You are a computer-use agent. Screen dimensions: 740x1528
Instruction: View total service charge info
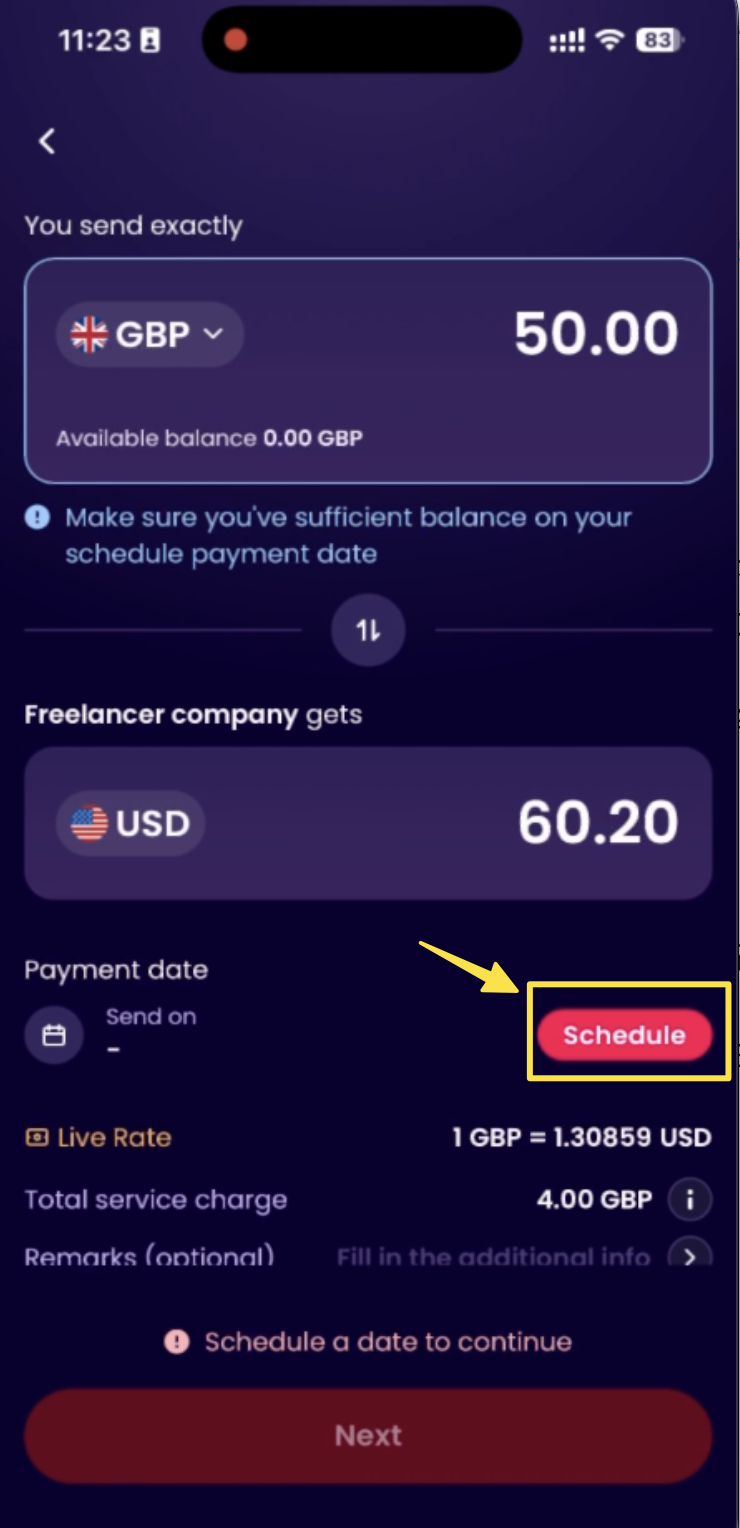point(690,1199)
